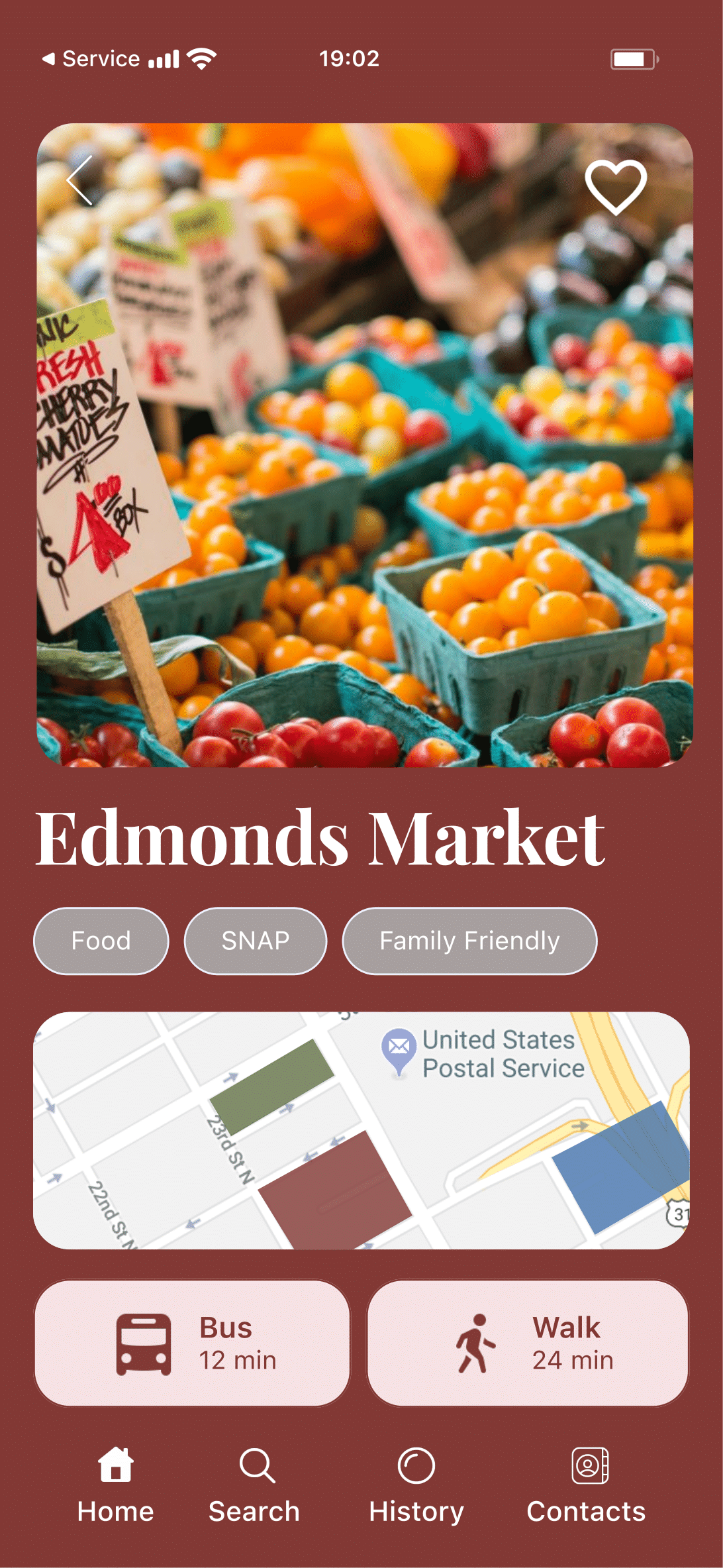
Task: Select Bus 12 min directions
Action: click(192, 1343)
